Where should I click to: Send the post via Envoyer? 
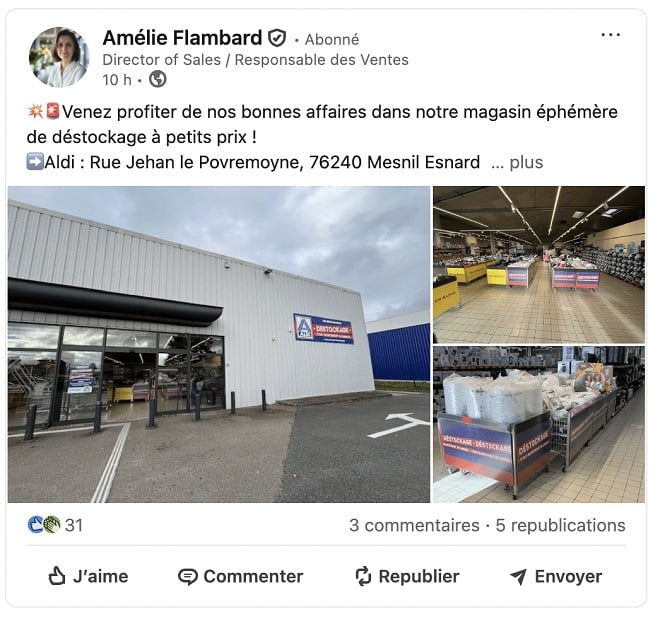[x=555, y=576]
